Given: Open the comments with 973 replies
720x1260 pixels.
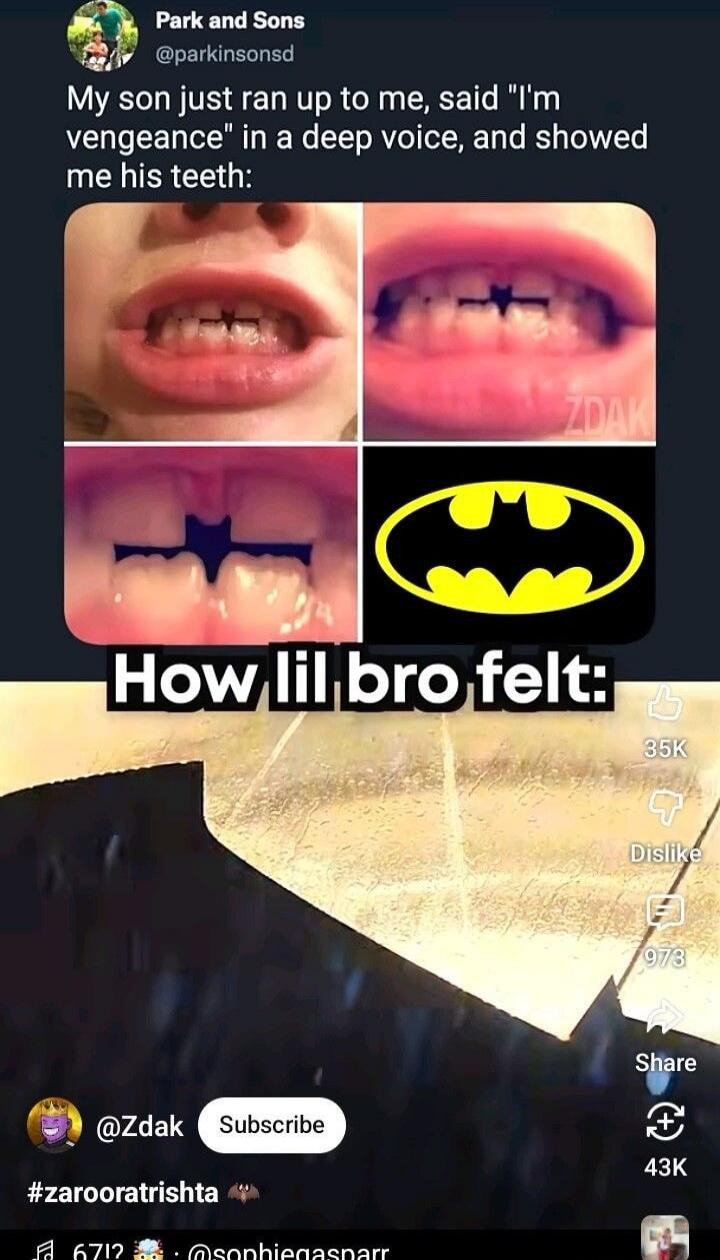Looking at the screenshot, I should pos(665,912).
